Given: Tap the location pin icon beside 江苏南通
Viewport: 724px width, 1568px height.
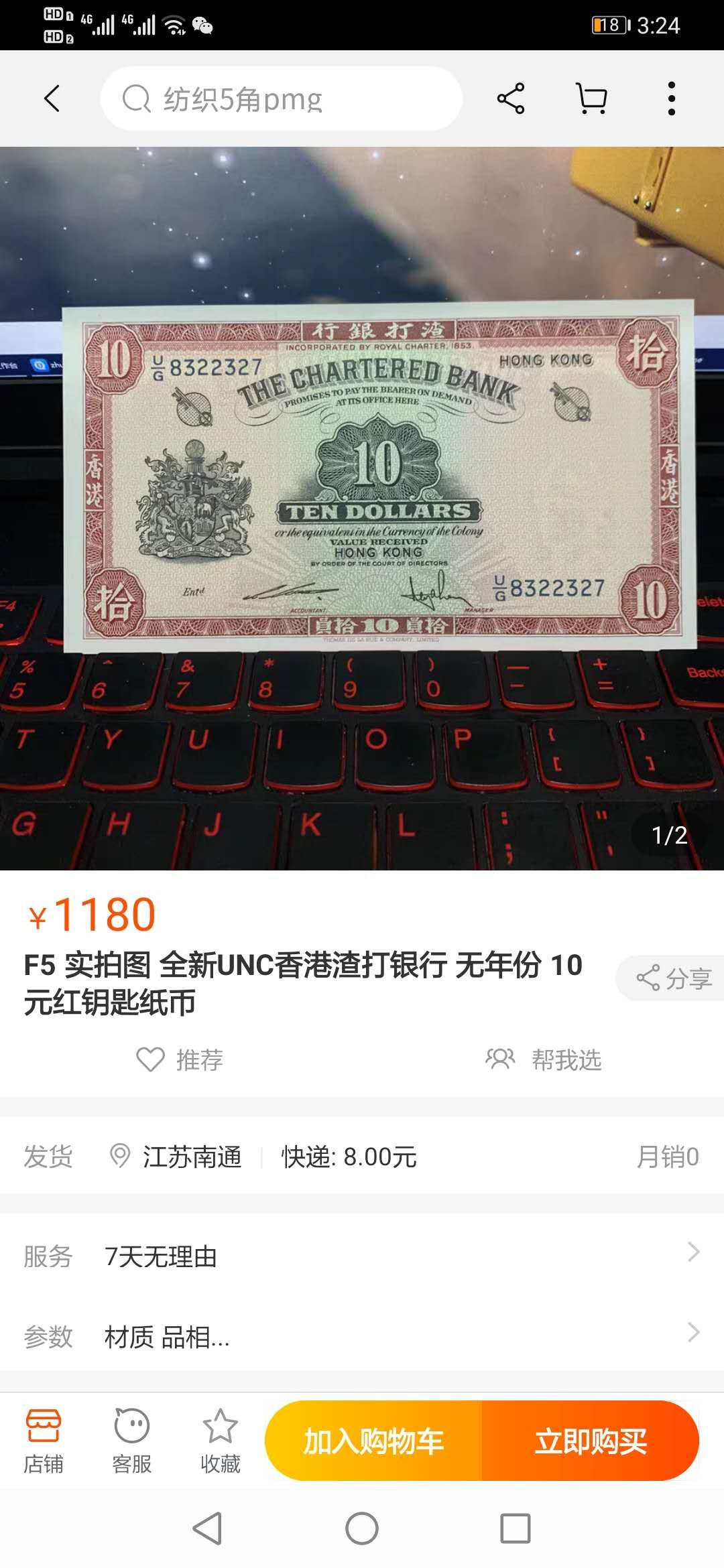Looking at the screenshot, I should point(121,1156).
